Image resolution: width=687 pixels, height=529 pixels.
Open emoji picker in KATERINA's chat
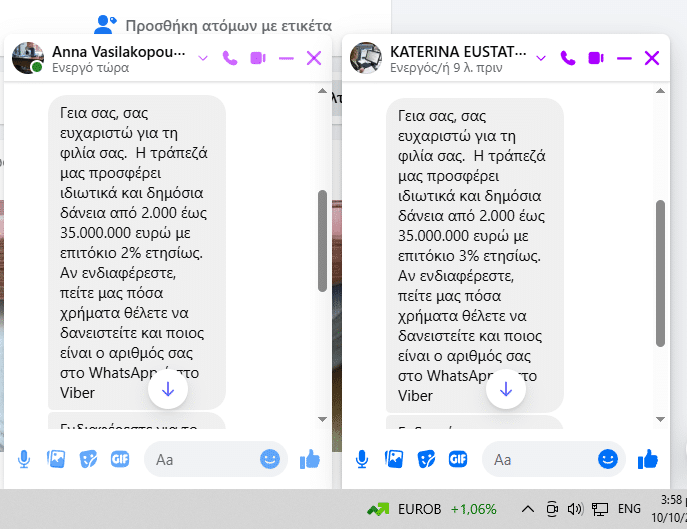(607, 459)
